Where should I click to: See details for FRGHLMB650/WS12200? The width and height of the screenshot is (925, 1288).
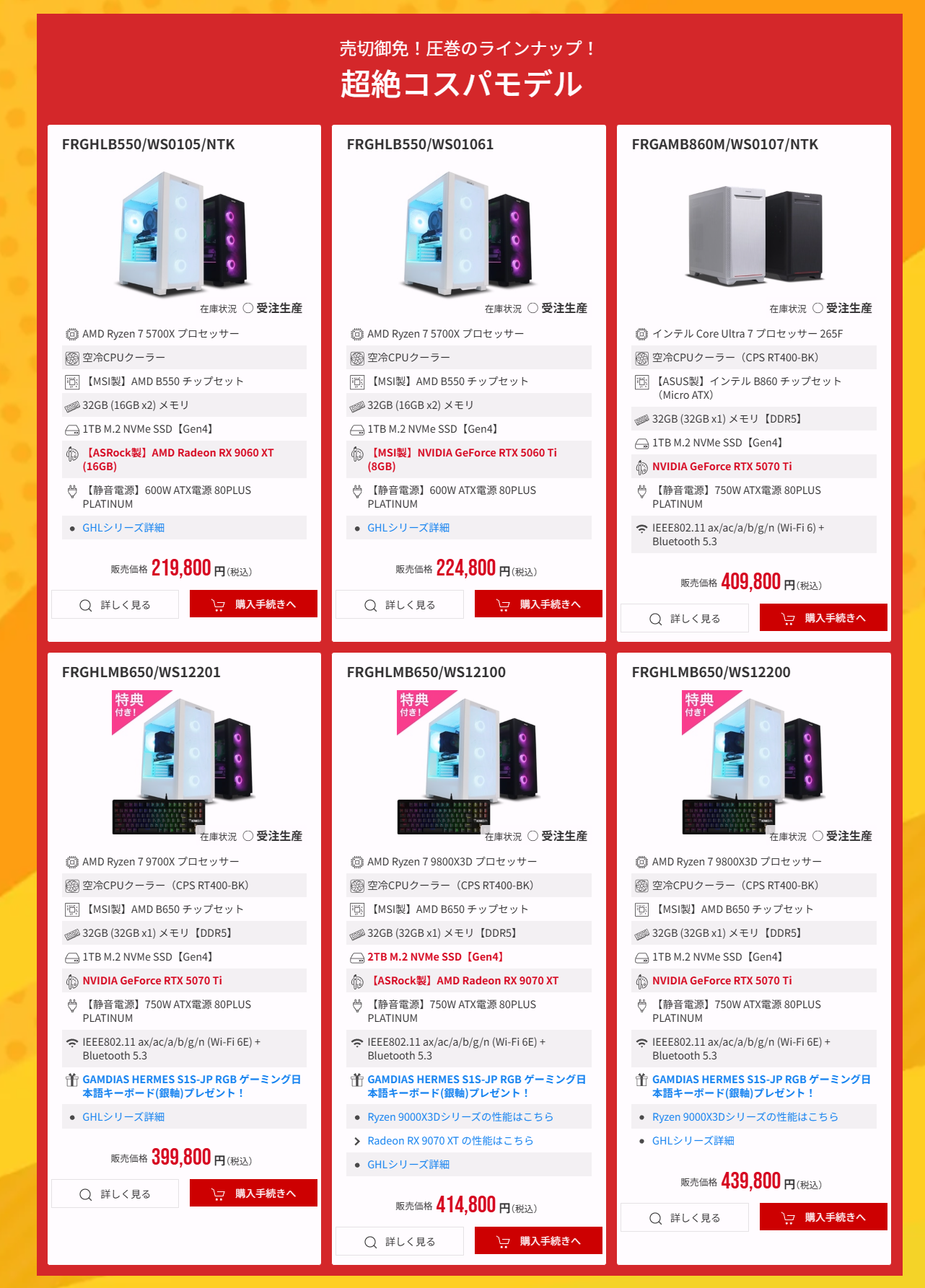point(685,1217)
